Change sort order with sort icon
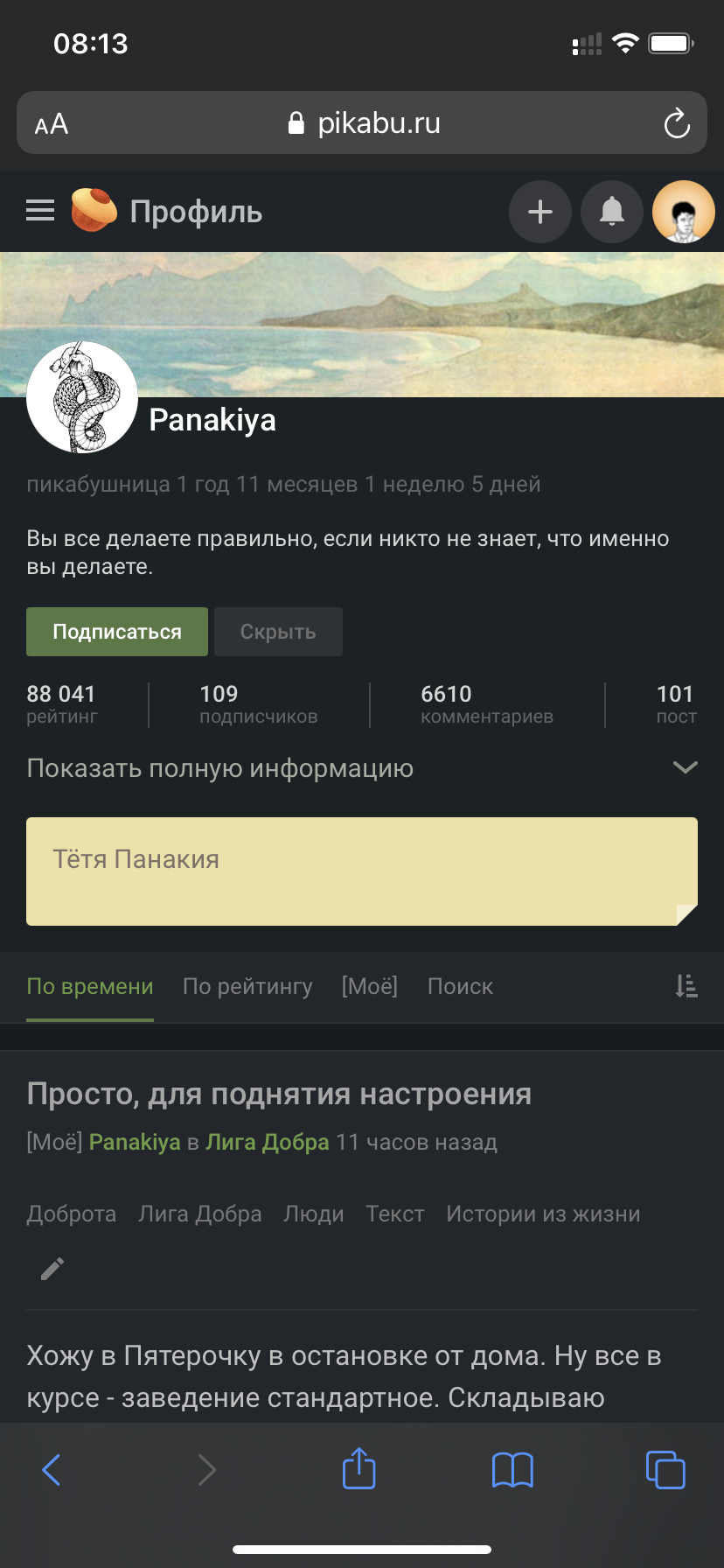The image size is (724, 1568). click(686, 987)
